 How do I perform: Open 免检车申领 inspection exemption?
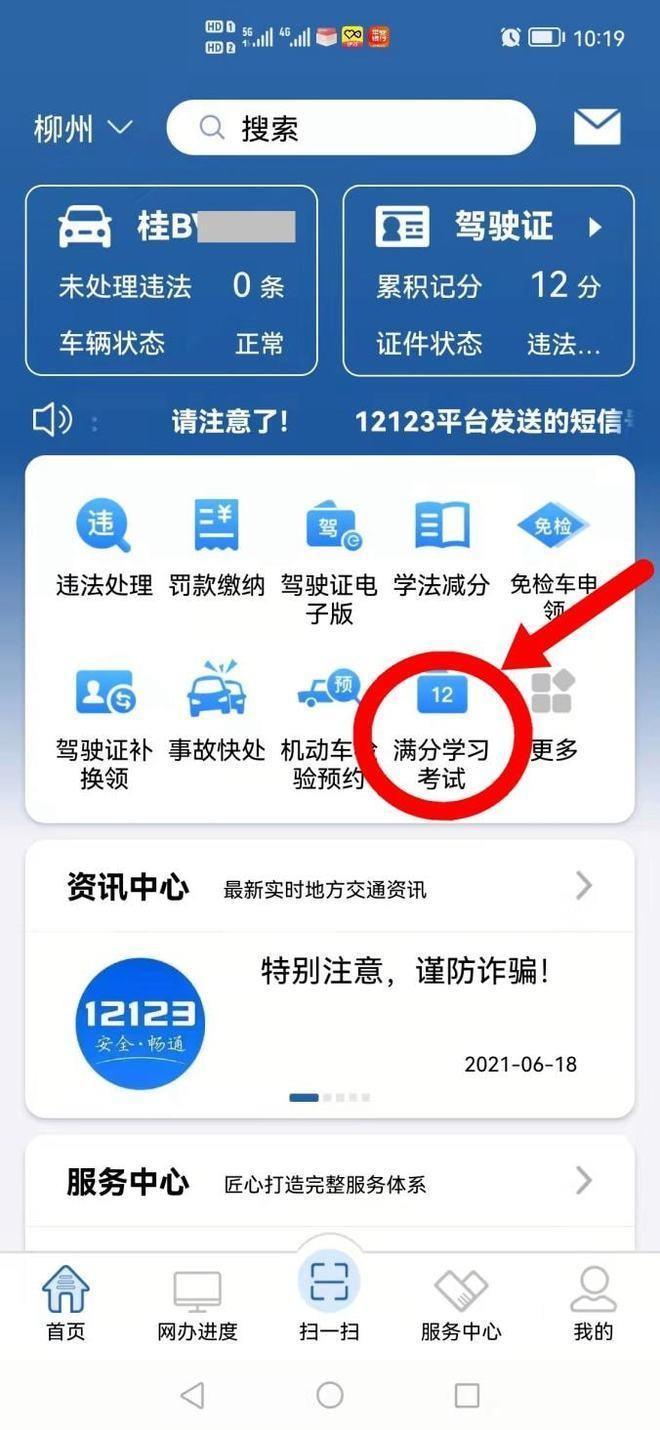[553, 553]
